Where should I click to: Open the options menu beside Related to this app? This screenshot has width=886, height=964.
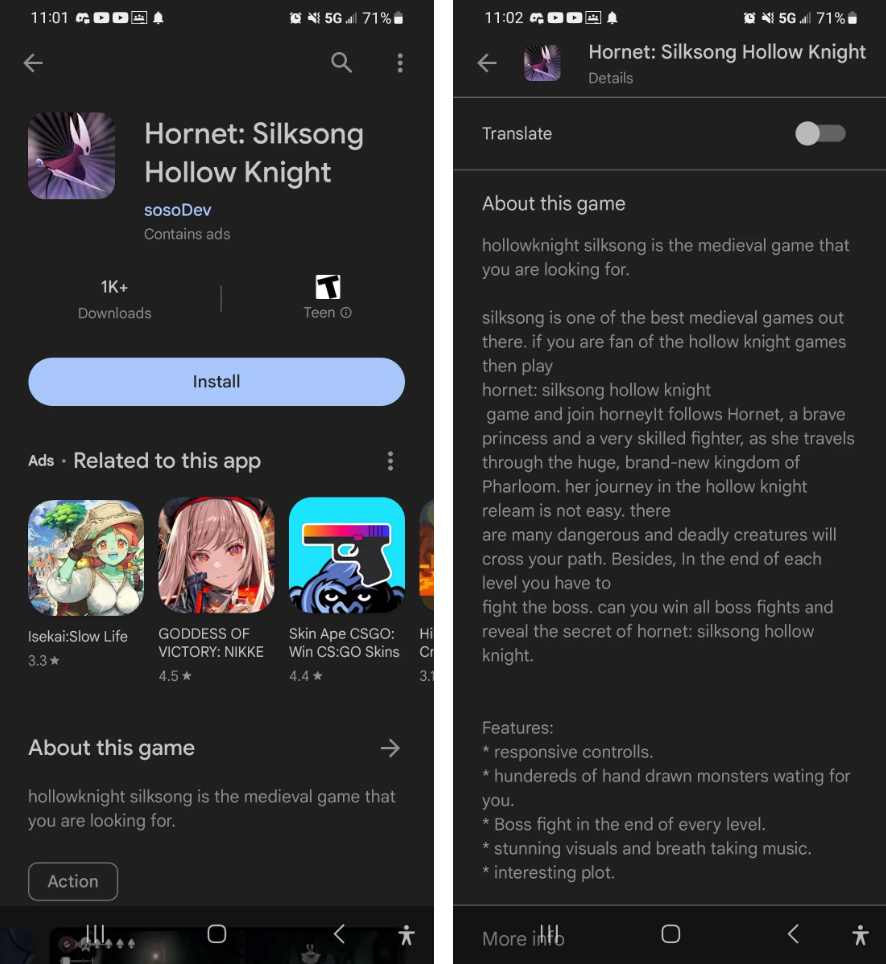tap(390, 461)
